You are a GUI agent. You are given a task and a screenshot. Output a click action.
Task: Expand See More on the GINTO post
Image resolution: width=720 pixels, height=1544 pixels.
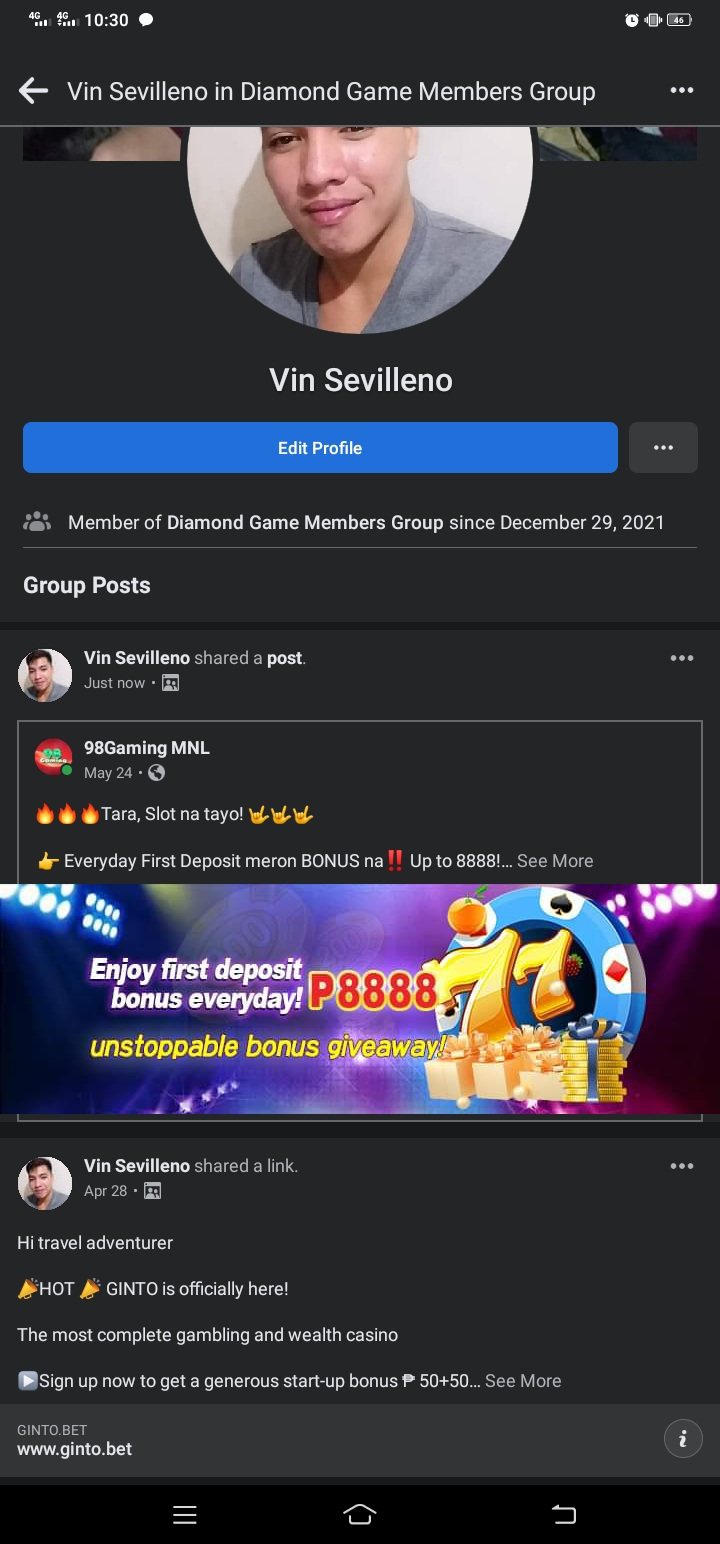(523, 1381)
